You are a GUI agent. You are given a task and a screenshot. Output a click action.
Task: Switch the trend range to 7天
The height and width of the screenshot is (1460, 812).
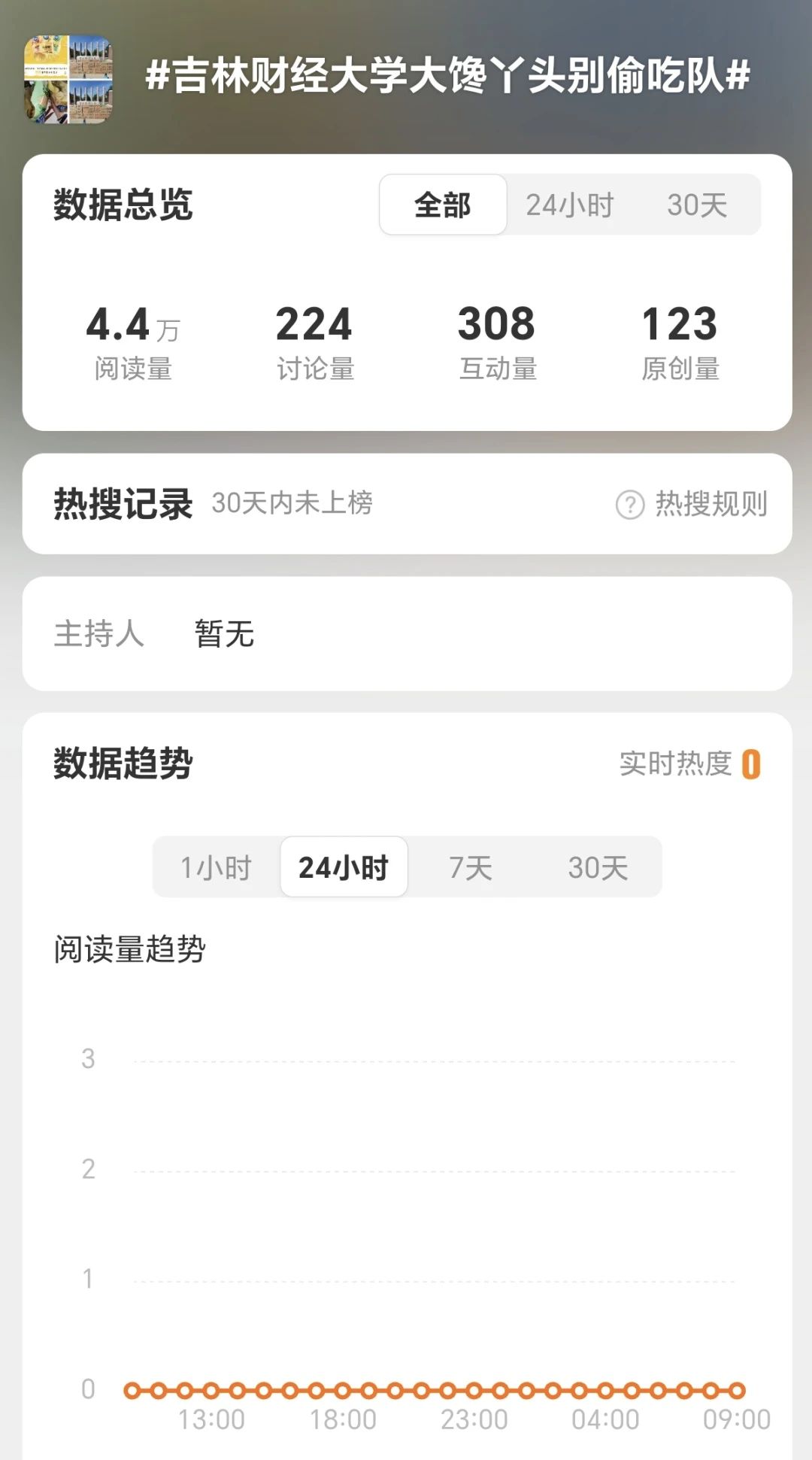coord(471,867)
